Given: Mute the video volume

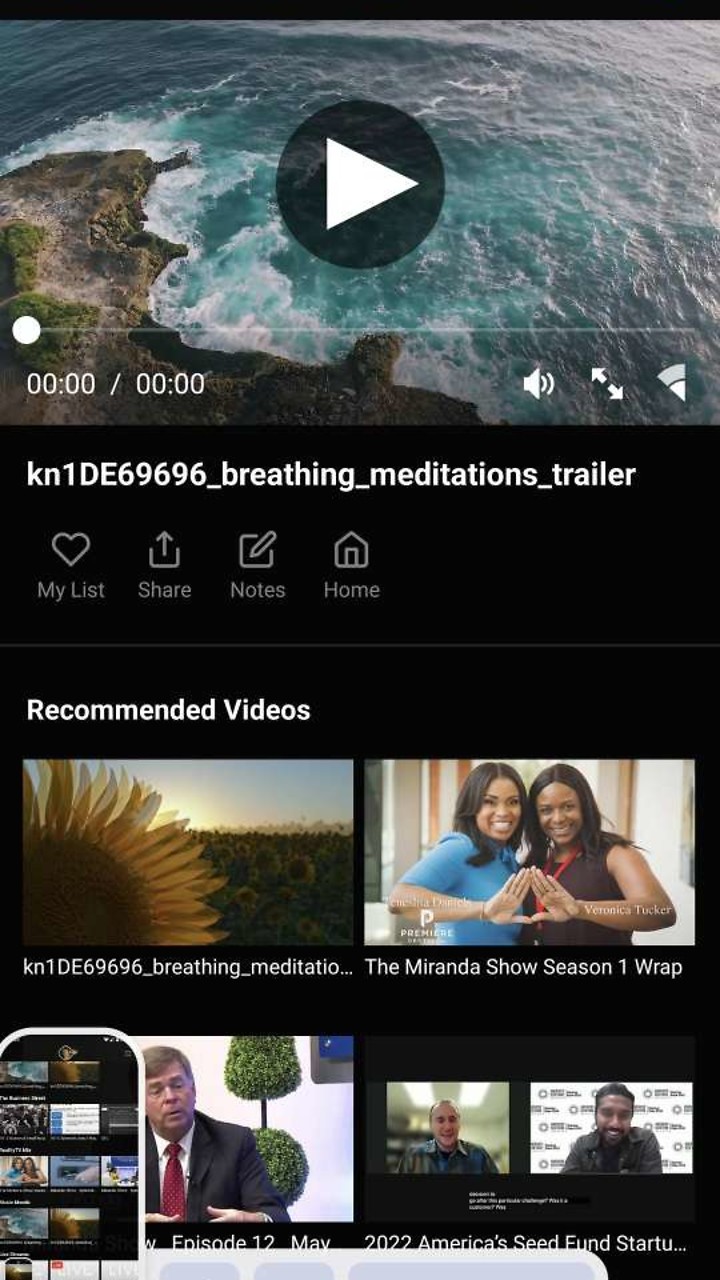Looking at the screenshot, I should (538, 383).
